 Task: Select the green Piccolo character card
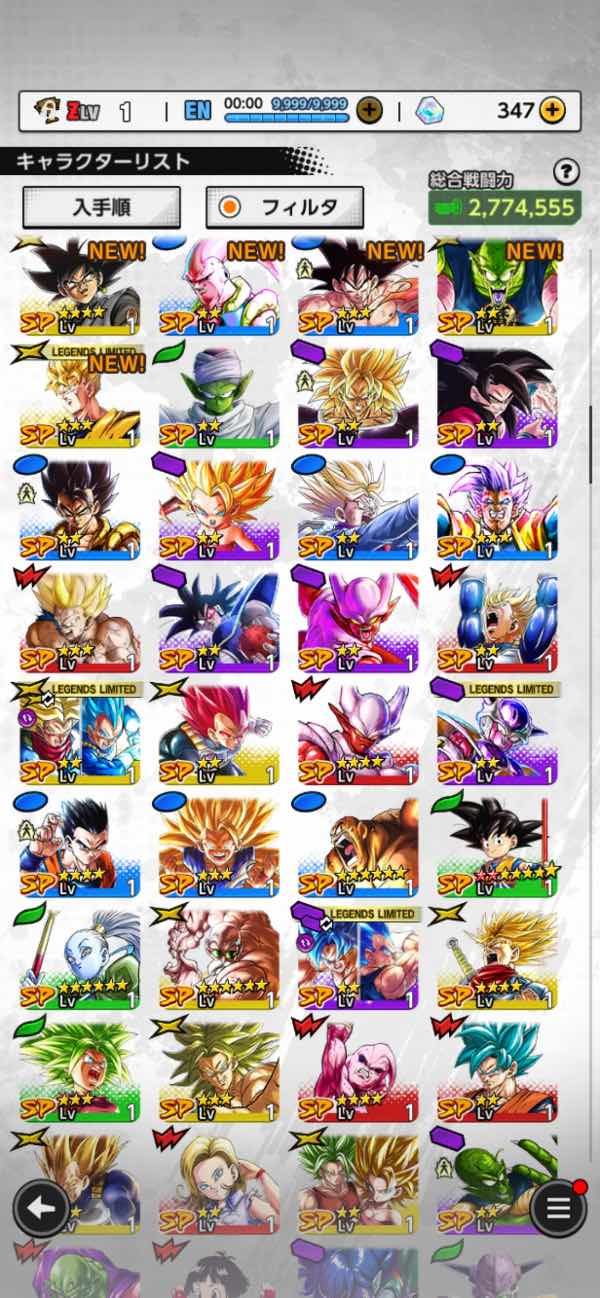[x=218, y=396]
